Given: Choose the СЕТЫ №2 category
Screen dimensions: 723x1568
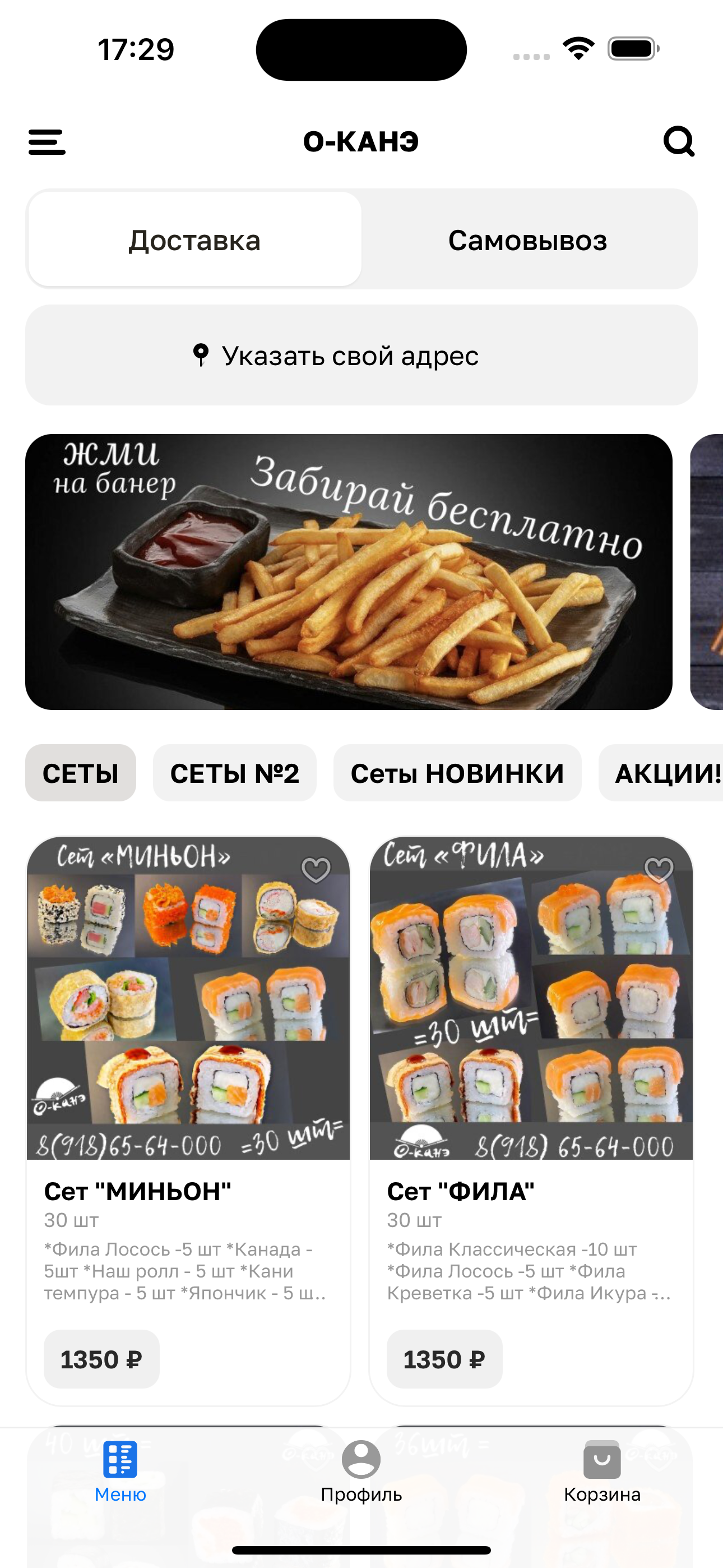Looking at the screenshot, I should [x=234, y=773].
